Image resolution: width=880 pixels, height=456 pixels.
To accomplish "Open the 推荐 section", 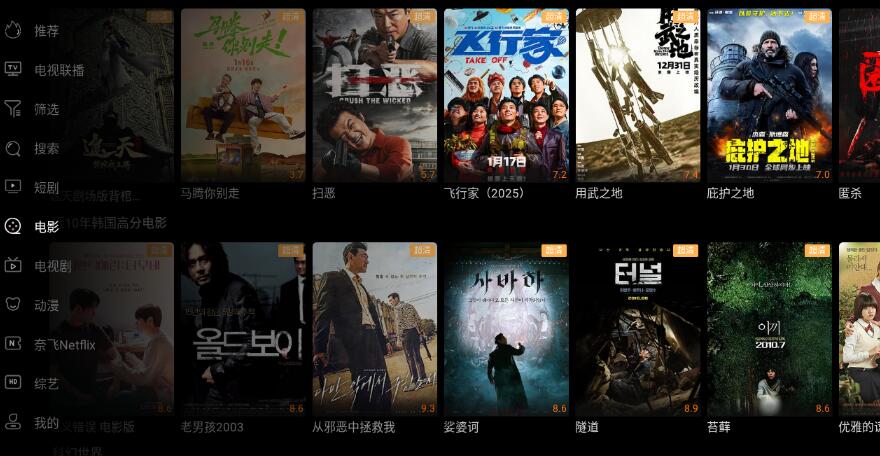I will [x=45, y=31].
